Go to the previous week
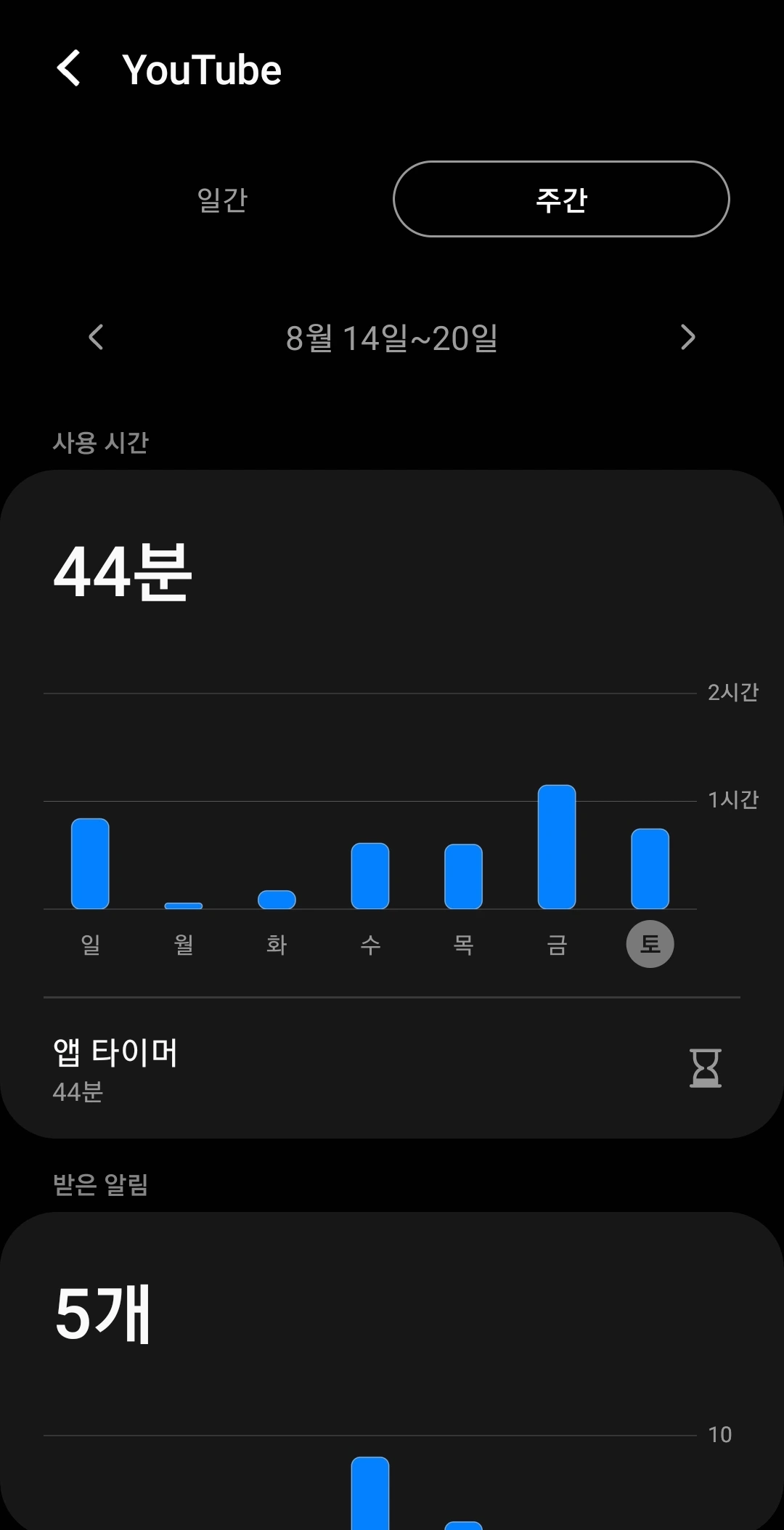Viewport: 784px width, 1530px height. [96, 337]
